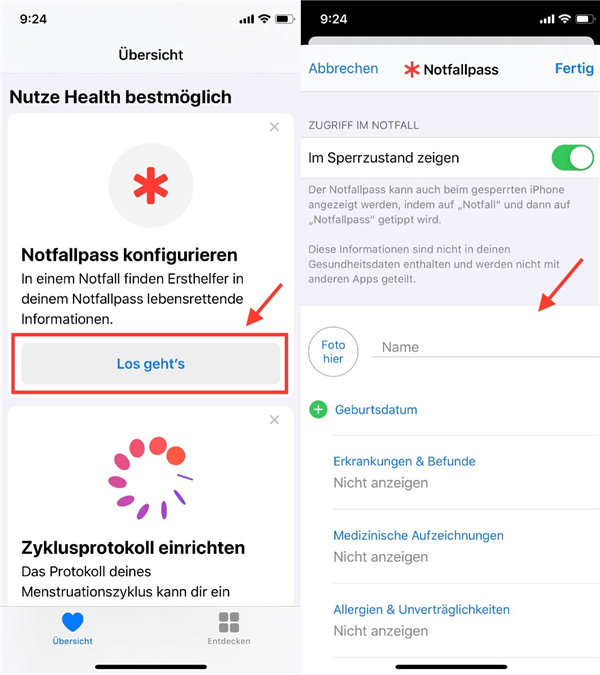Switch to the Entdecken tab

228,628
